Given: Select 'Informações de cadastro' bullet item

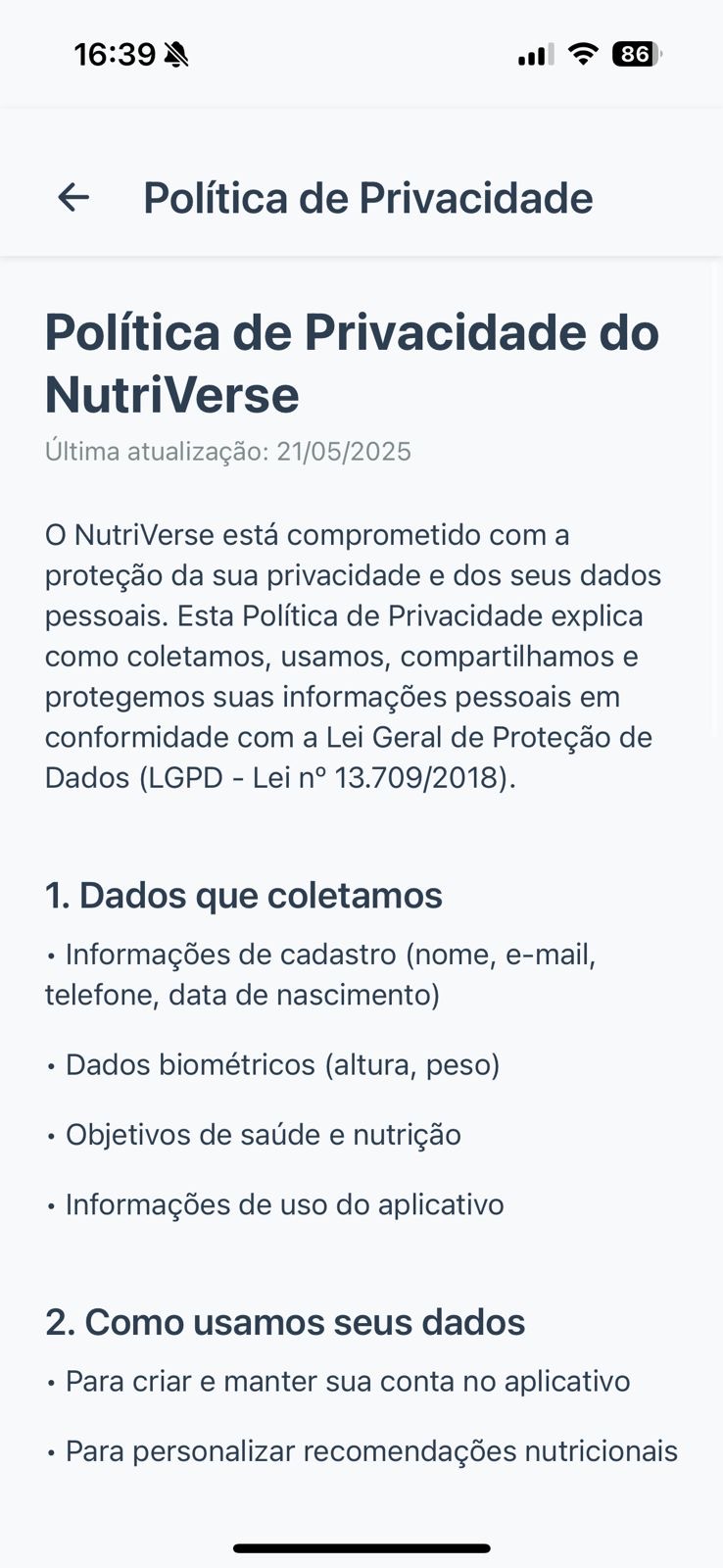Looking at the screenshot, I should [323, 973].
